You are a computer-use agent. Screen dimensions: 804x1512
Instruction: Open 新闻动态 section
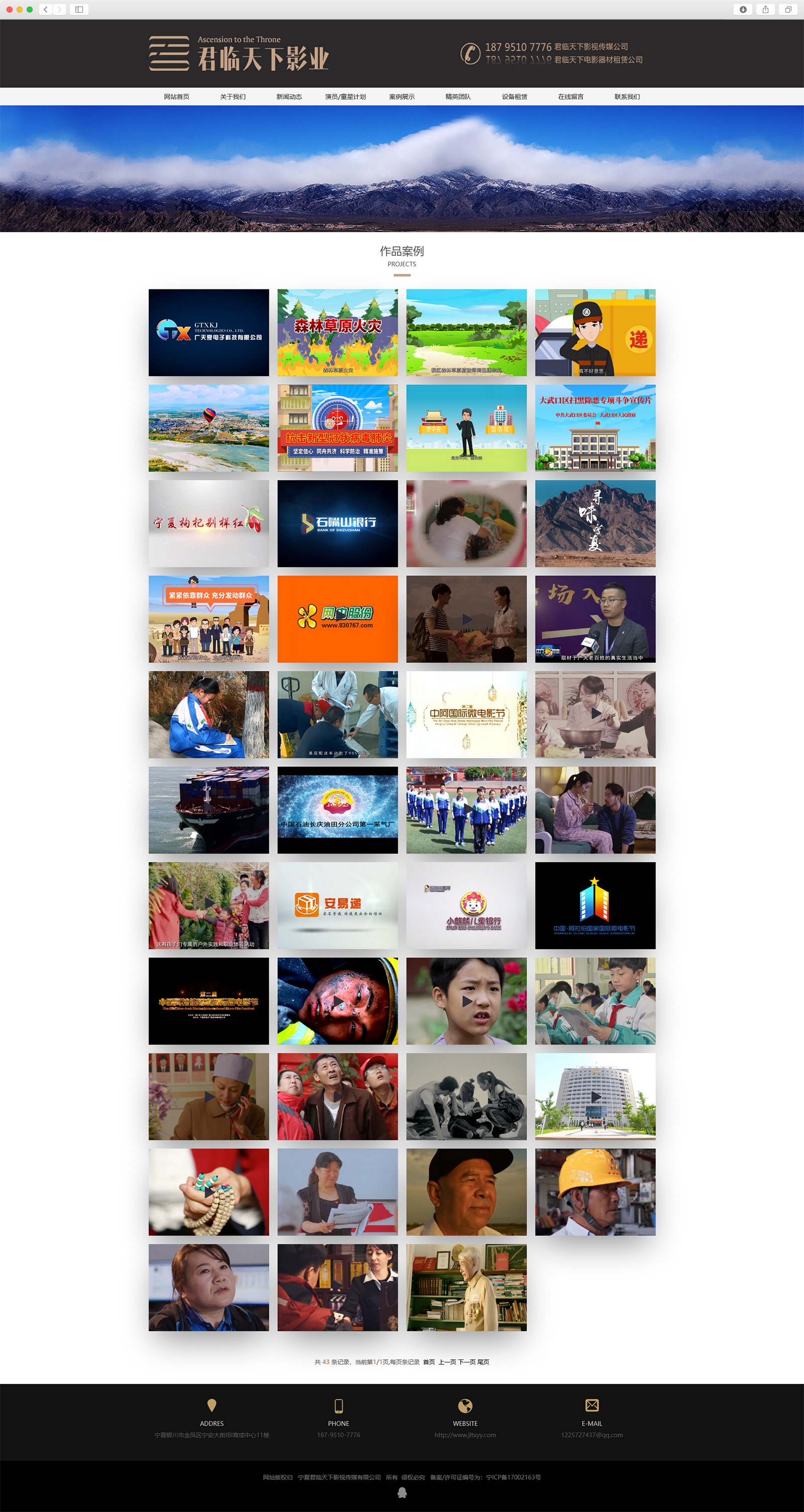pyautogui.click(x=289, y=97)
